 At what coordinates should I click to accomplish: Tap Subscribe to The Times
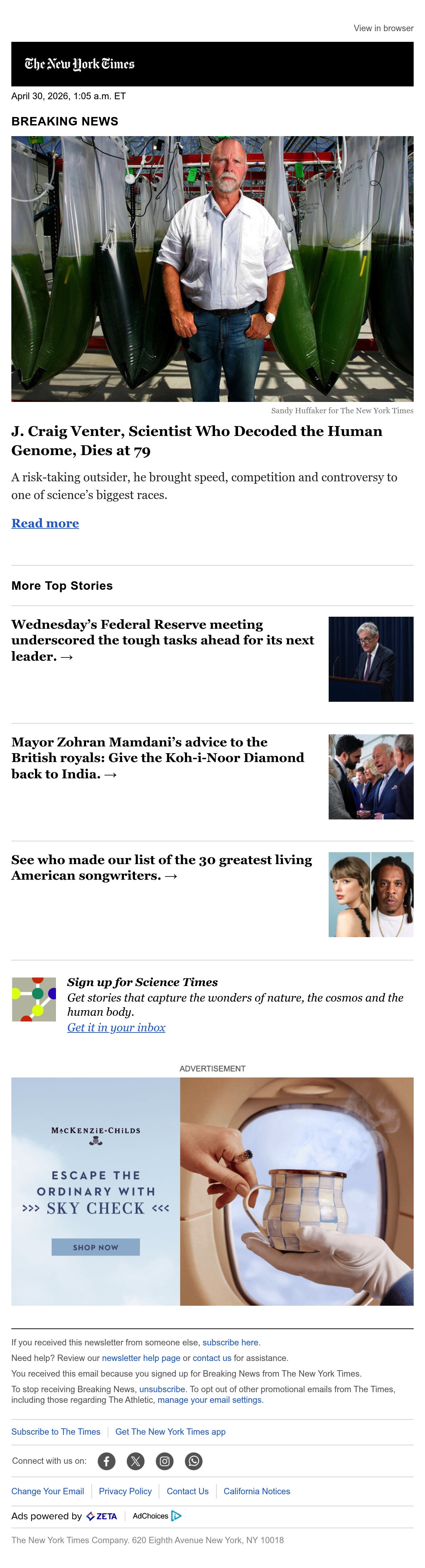[56, 1432]
